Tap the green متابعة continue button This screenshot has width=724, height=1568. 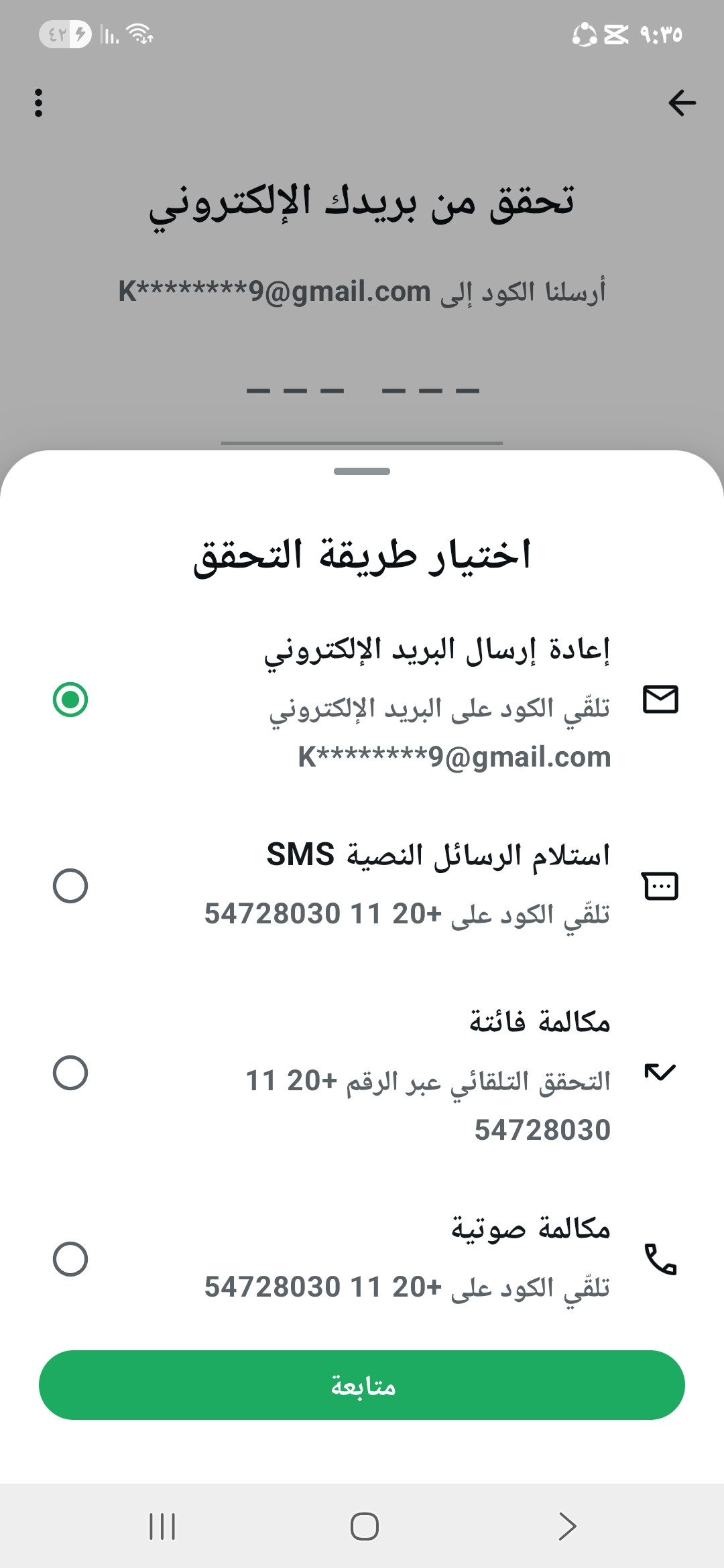(362, 1385)
